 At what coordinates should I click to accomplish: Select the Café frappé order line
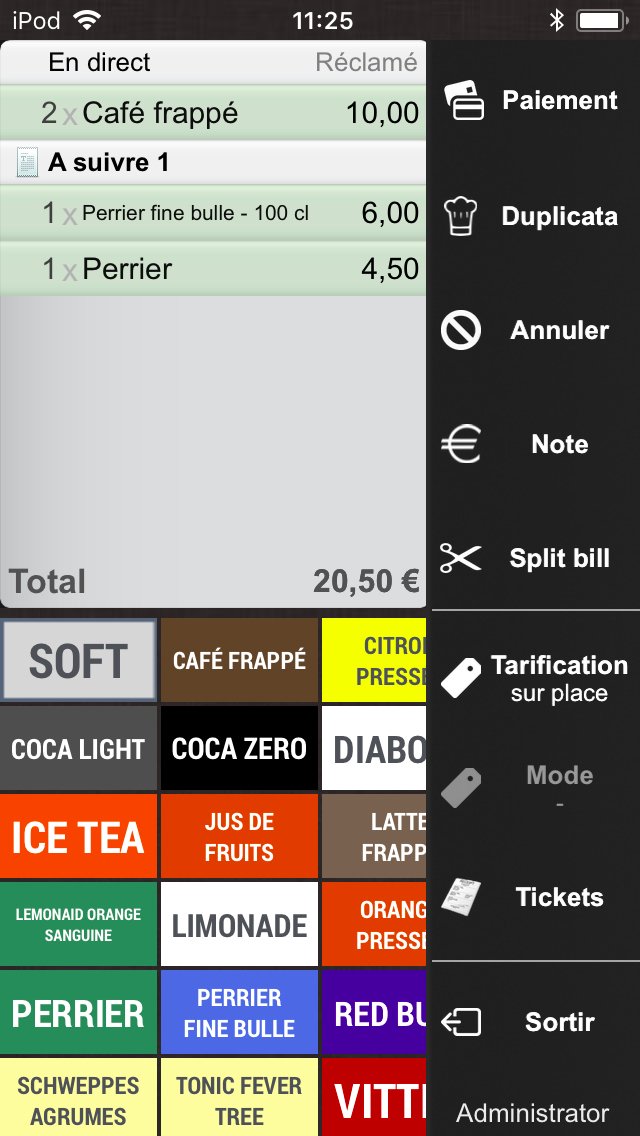(x=213, y=113)
